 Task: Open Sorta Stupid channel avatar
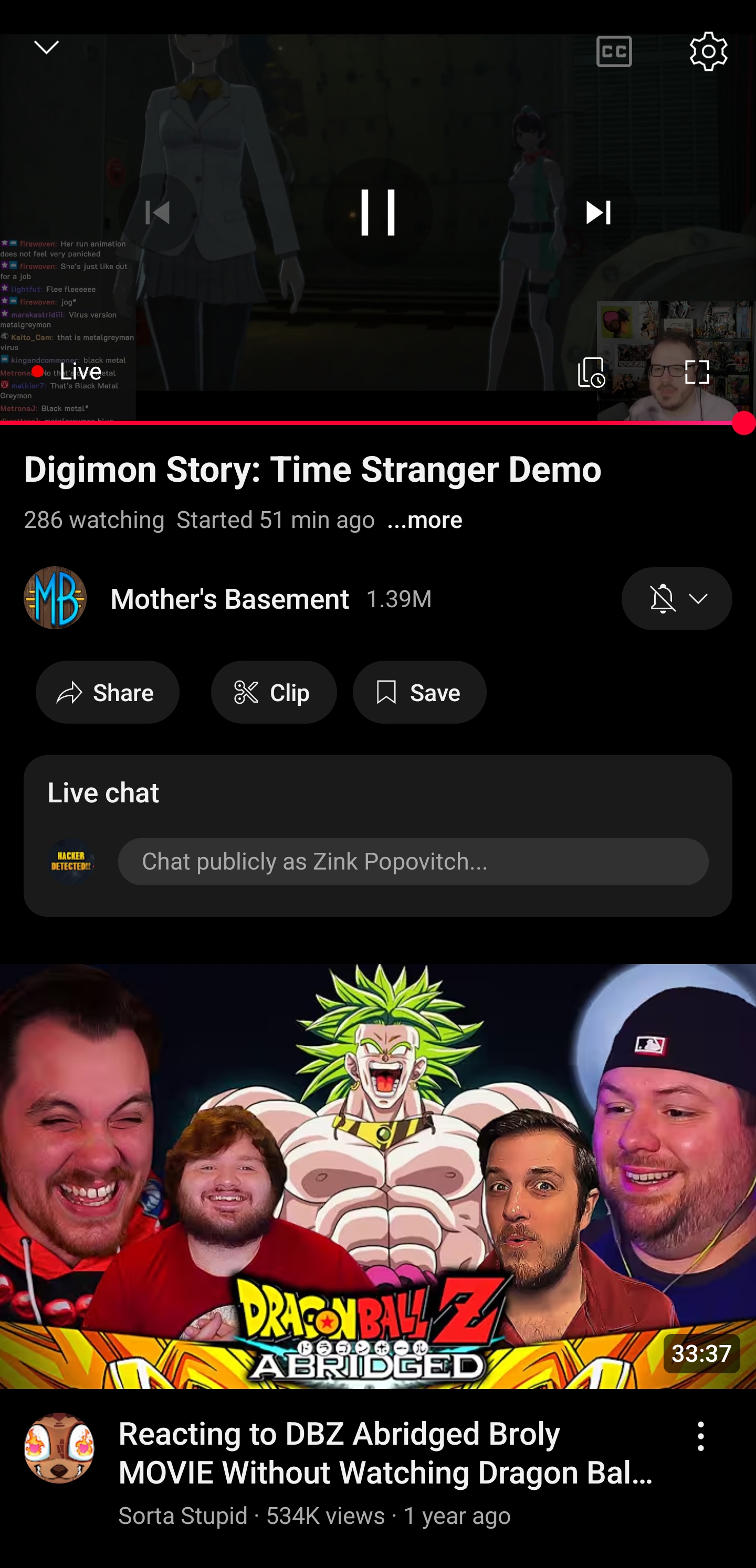59,1447
